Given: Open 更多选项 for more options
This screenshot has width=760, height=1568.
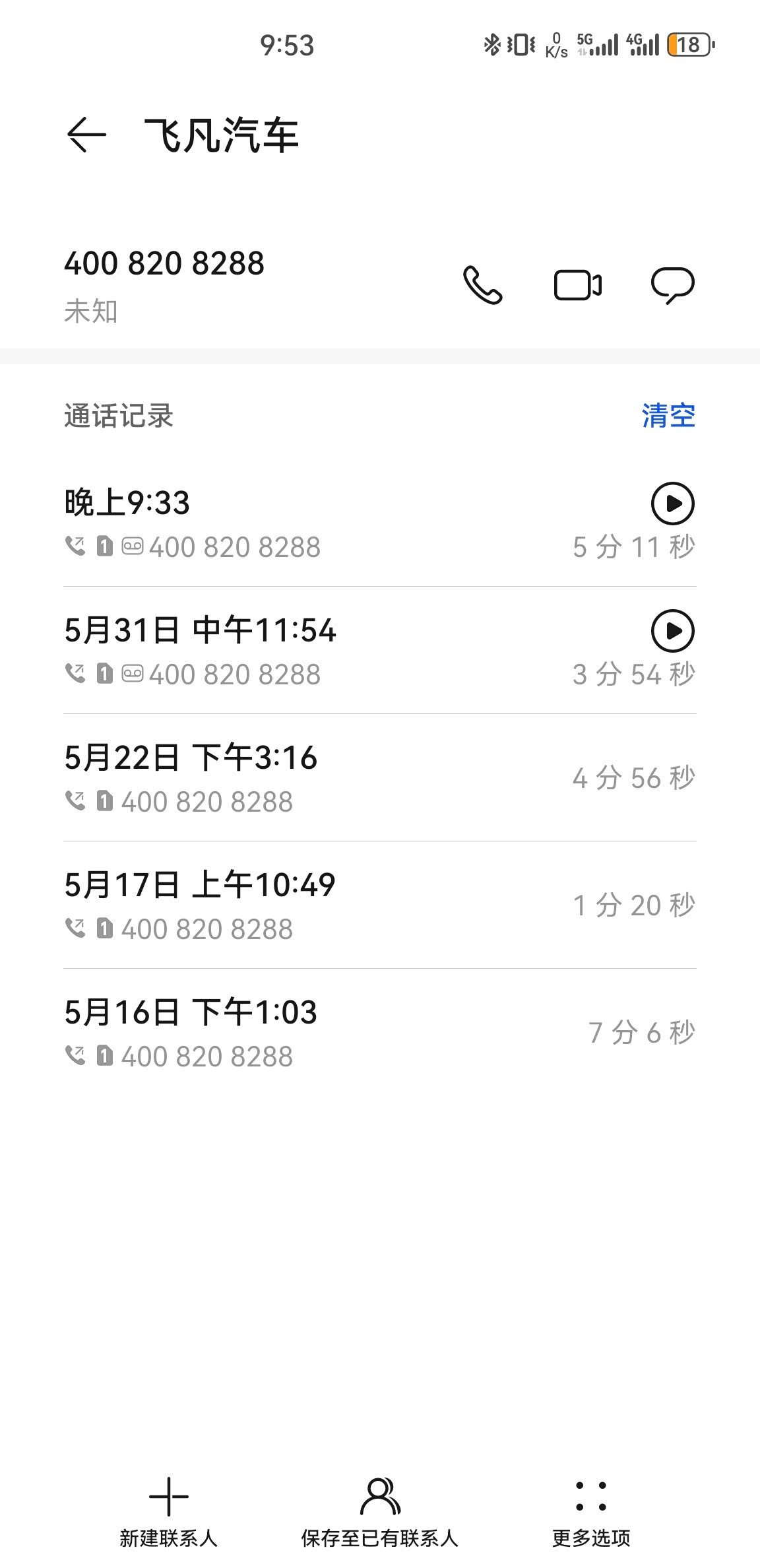Looking at the screenshot, I should pos(591,1510).
